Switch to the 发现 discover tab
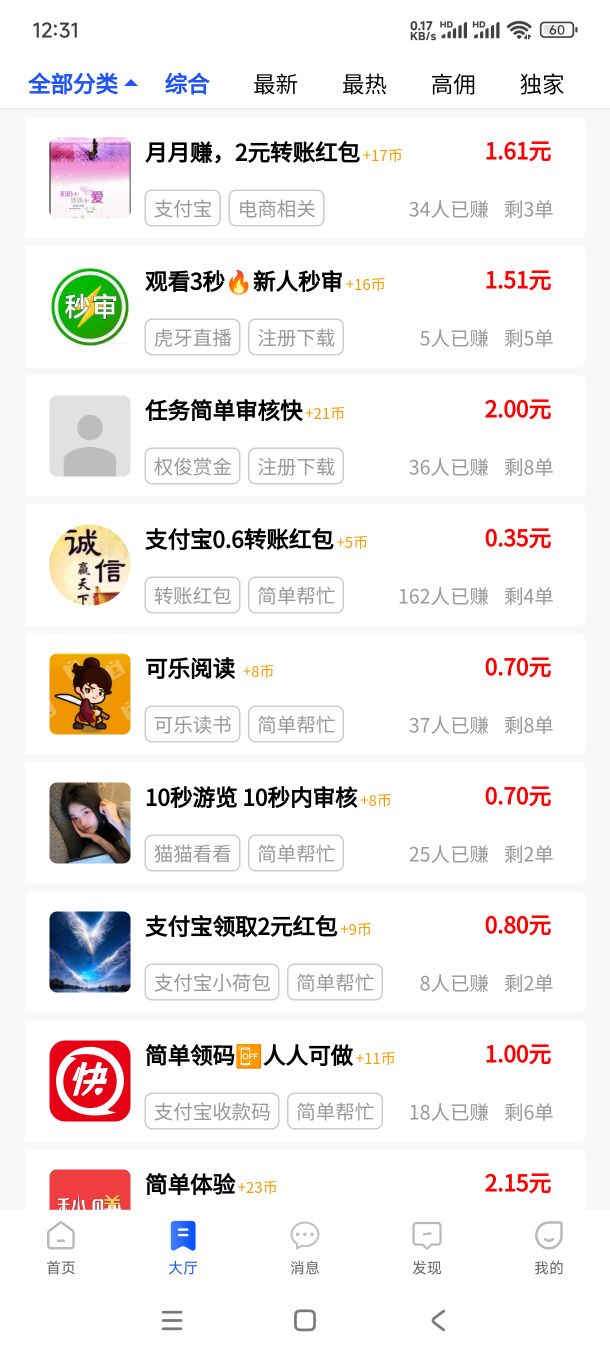This screenshot has width=610, height=1356. (427, 1248)
